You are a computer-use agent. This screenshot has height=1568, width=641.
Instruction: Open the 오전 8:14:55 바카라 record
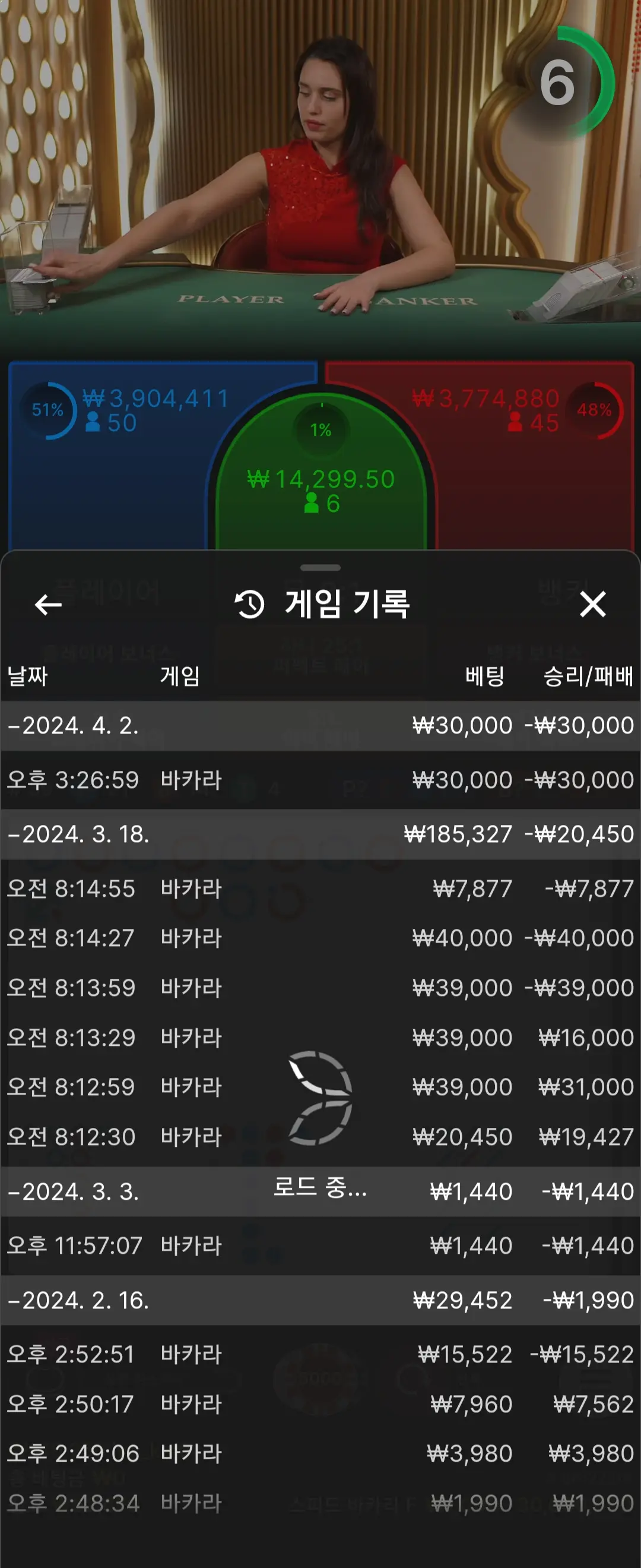pyautogui.click(x=320, y=889)
